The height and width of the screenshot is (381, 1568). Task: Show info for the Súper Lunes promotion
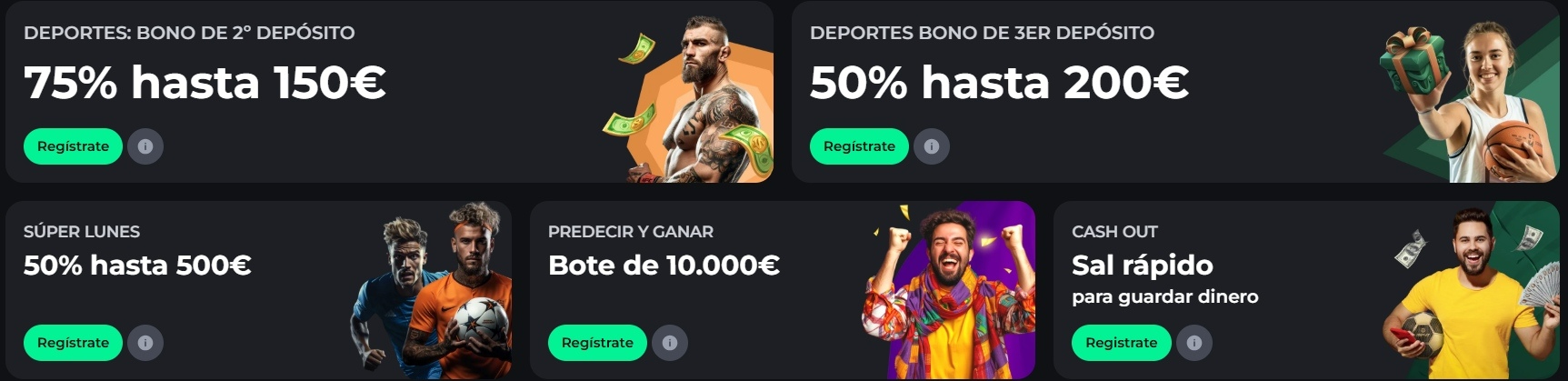coord(145,343)
